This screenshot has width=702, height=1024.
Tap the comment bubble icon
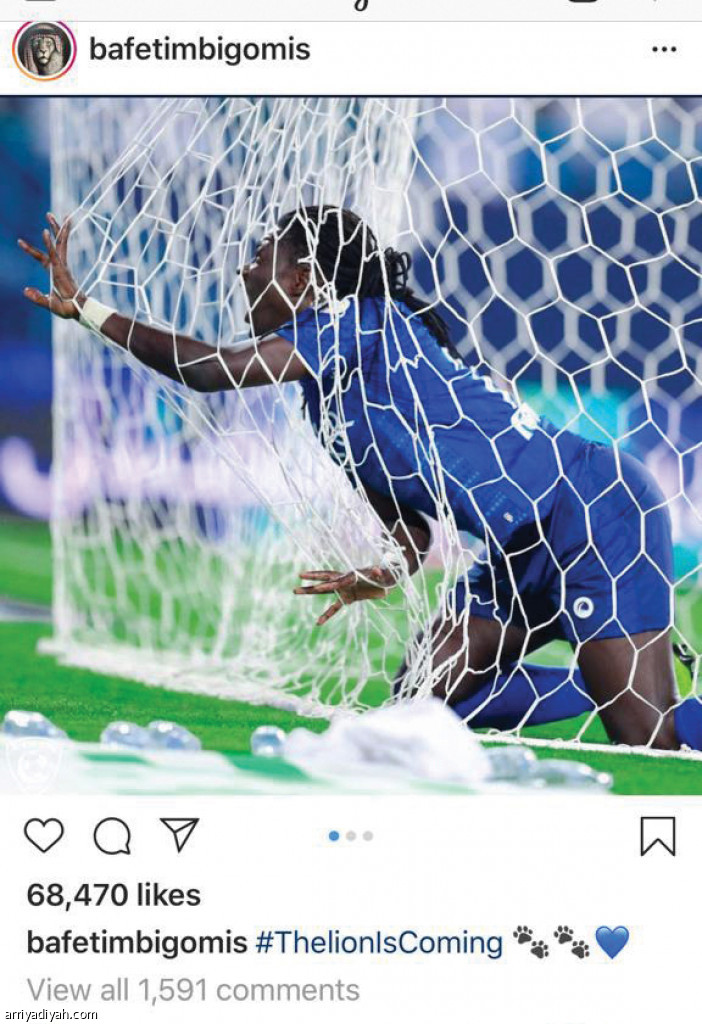[111, 836]
